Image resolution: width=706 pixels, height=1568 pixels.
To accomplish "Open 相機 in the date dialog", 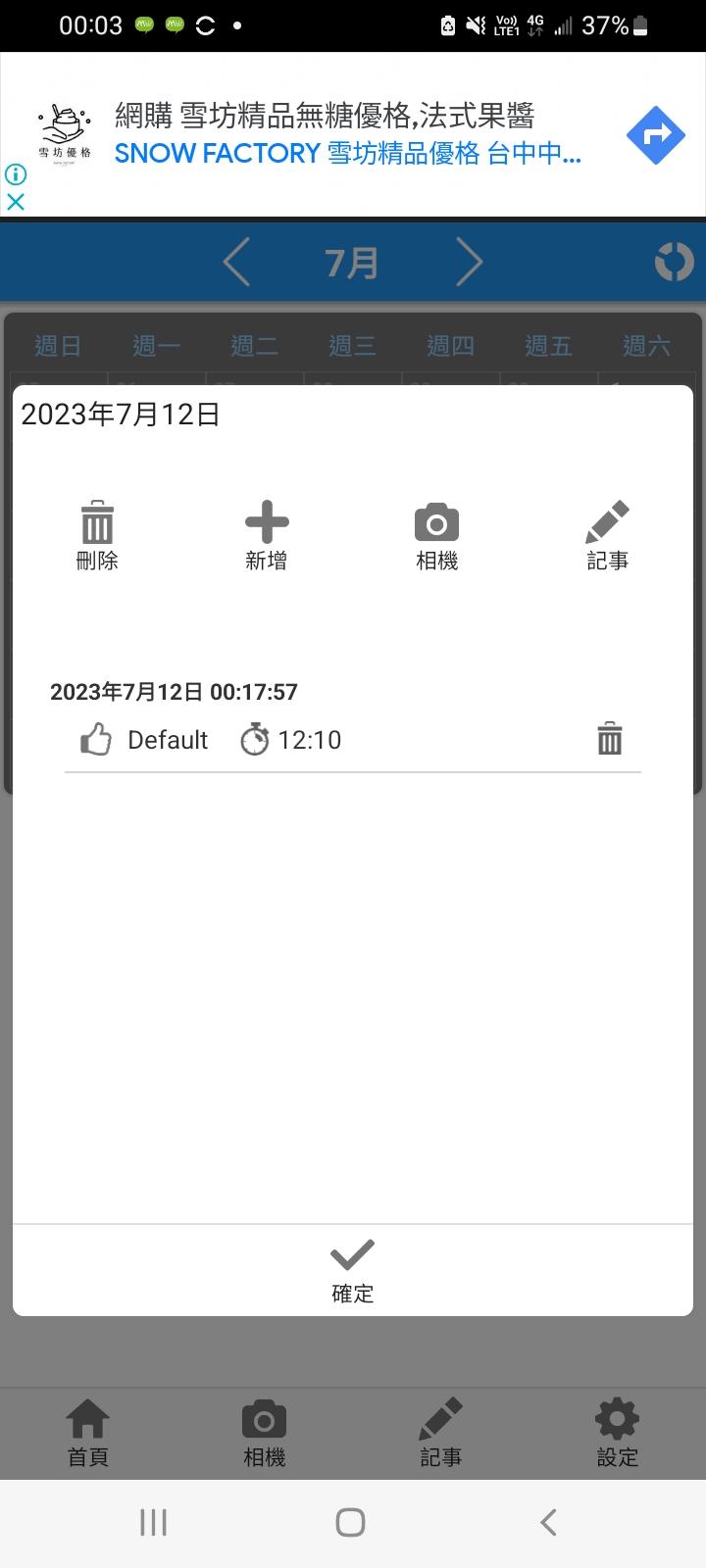I will pyautogui.click(x=436, y=534).
